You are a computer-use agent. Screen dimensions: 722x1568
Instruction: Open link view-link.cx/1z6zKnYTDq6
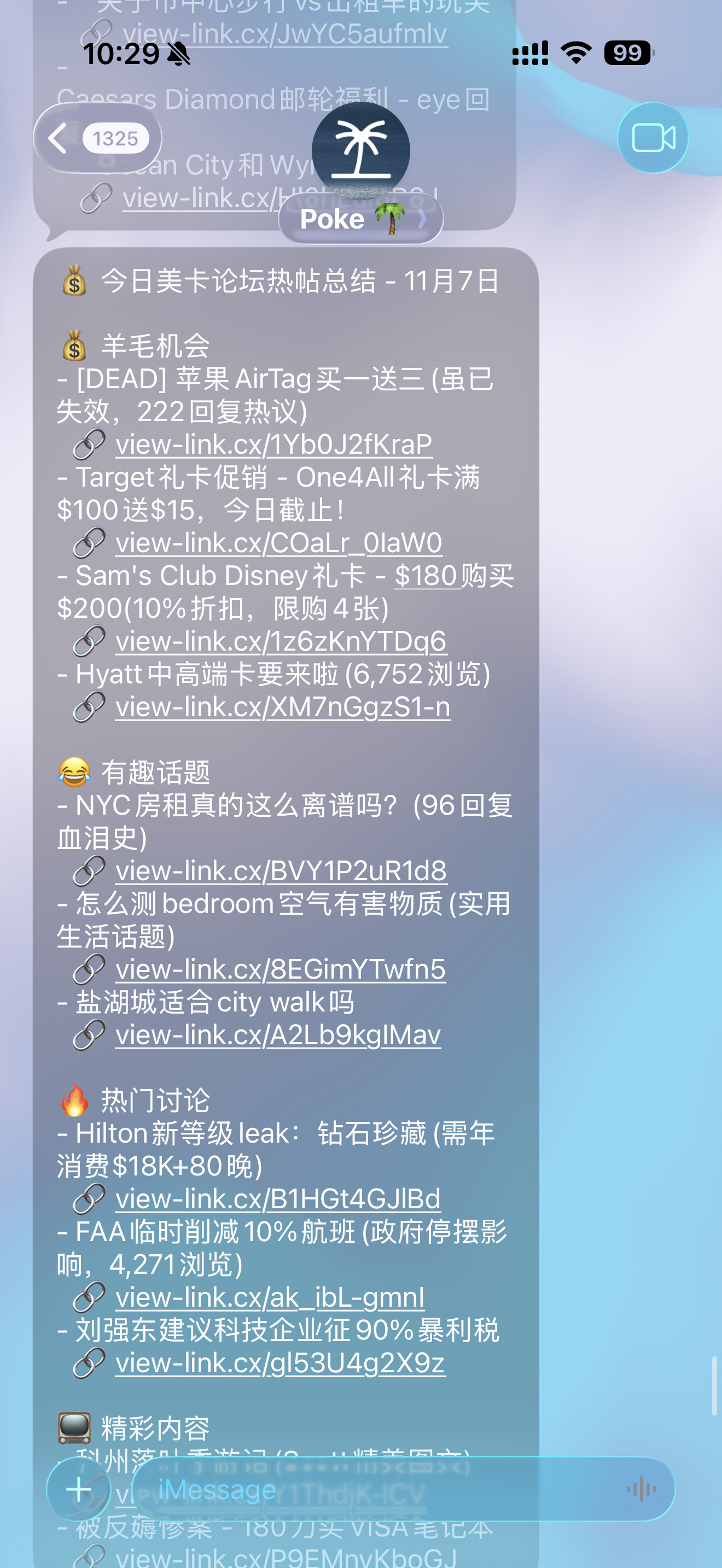(281, 641)
